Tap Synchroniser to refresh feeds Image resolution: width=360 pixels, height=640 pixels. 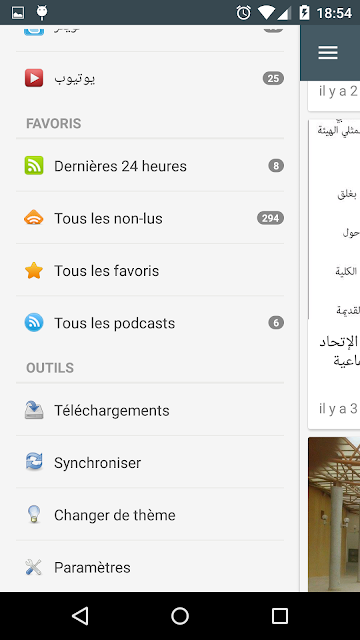point(150,462)
